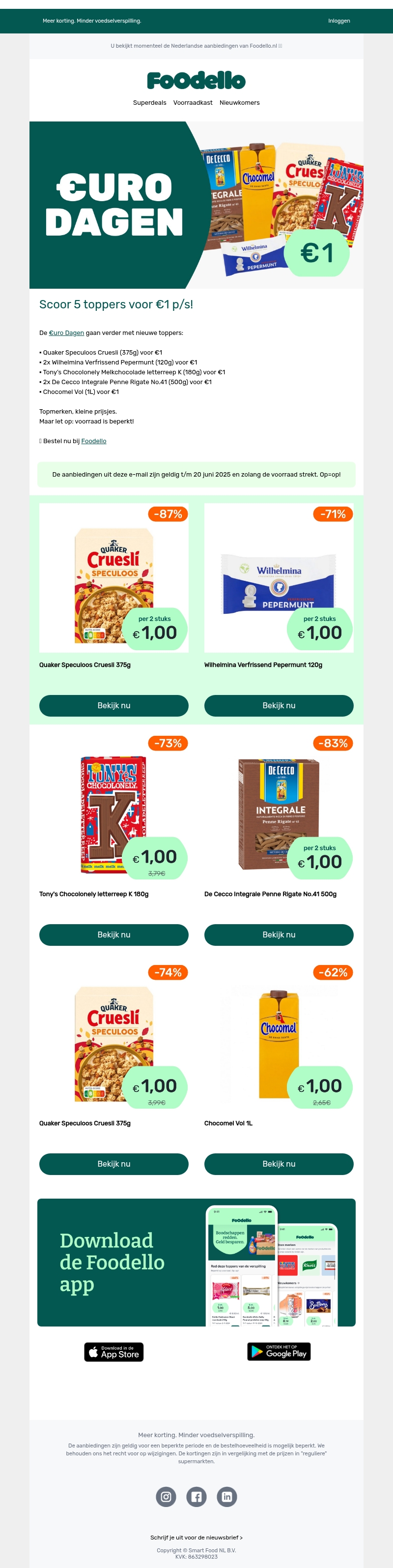Follow the underlined €uro Dagen text link

pyautogui.click(x=66, y=333)
